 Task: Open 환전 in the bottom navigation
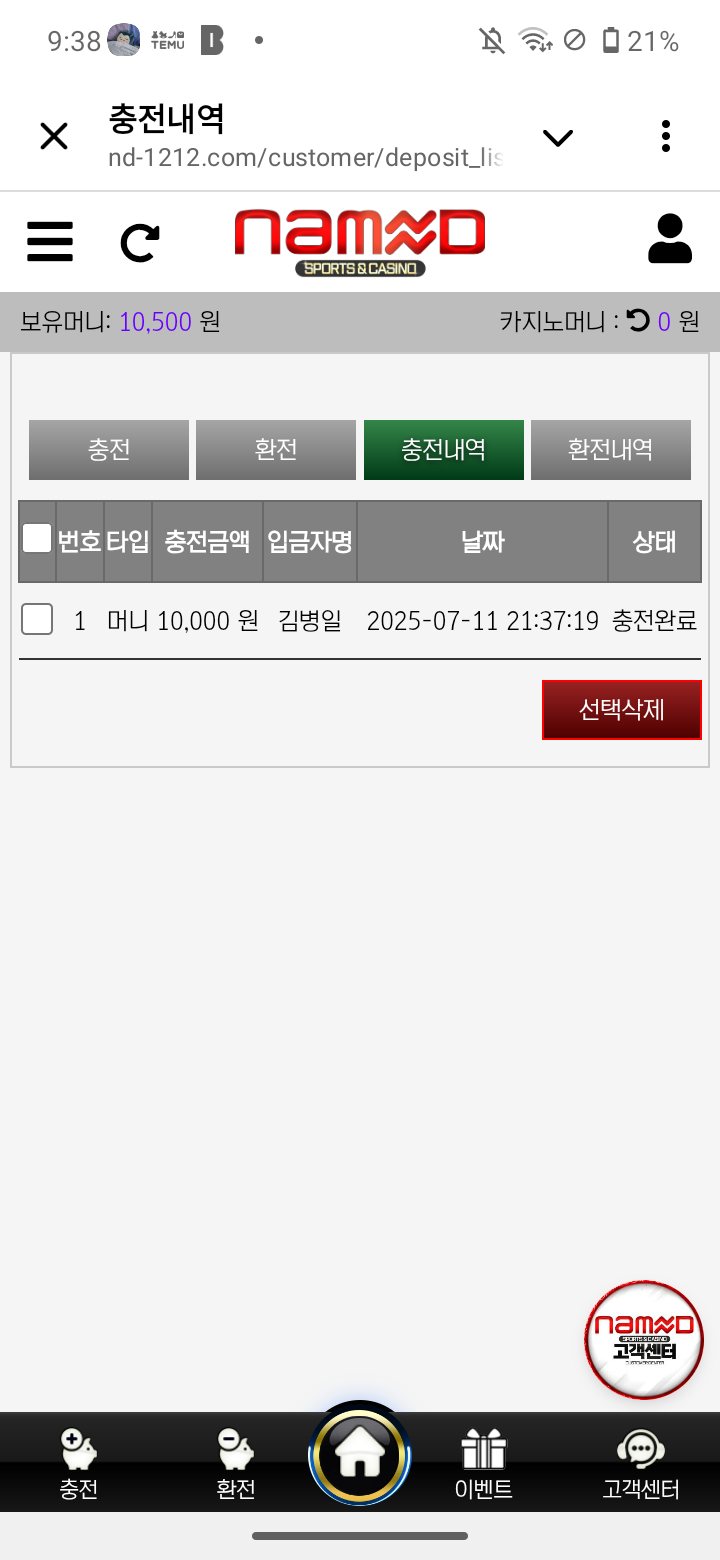[236, 1463]
